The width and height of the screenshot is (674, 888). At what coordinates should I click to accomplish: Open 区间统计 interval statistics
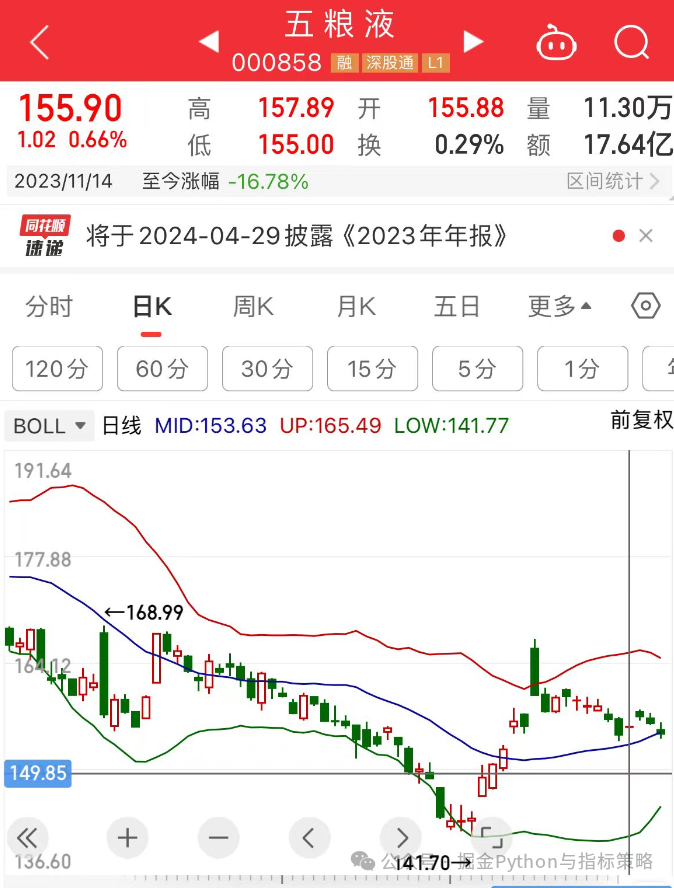(x=612, y=181)
